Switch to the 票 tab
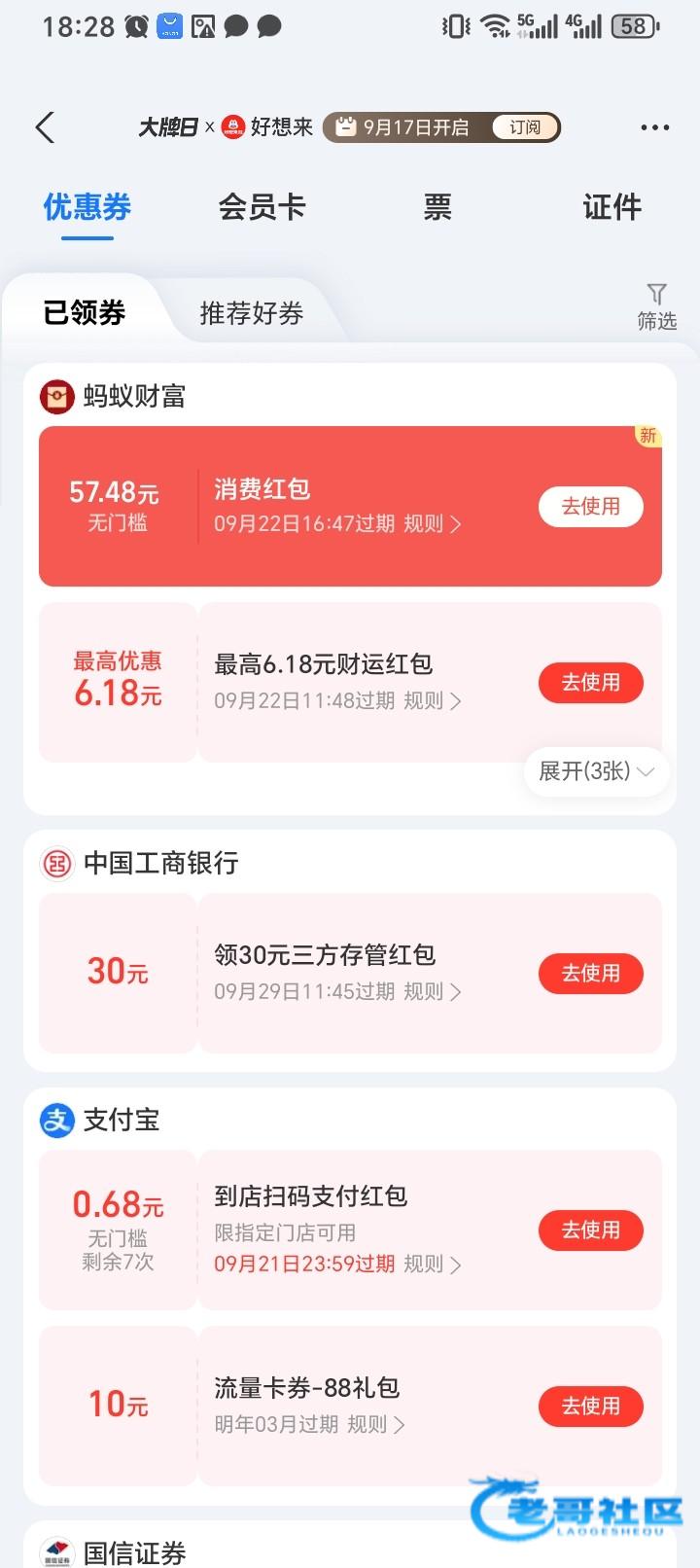Screen dimensions: 700x1568 tap(437, 207)
